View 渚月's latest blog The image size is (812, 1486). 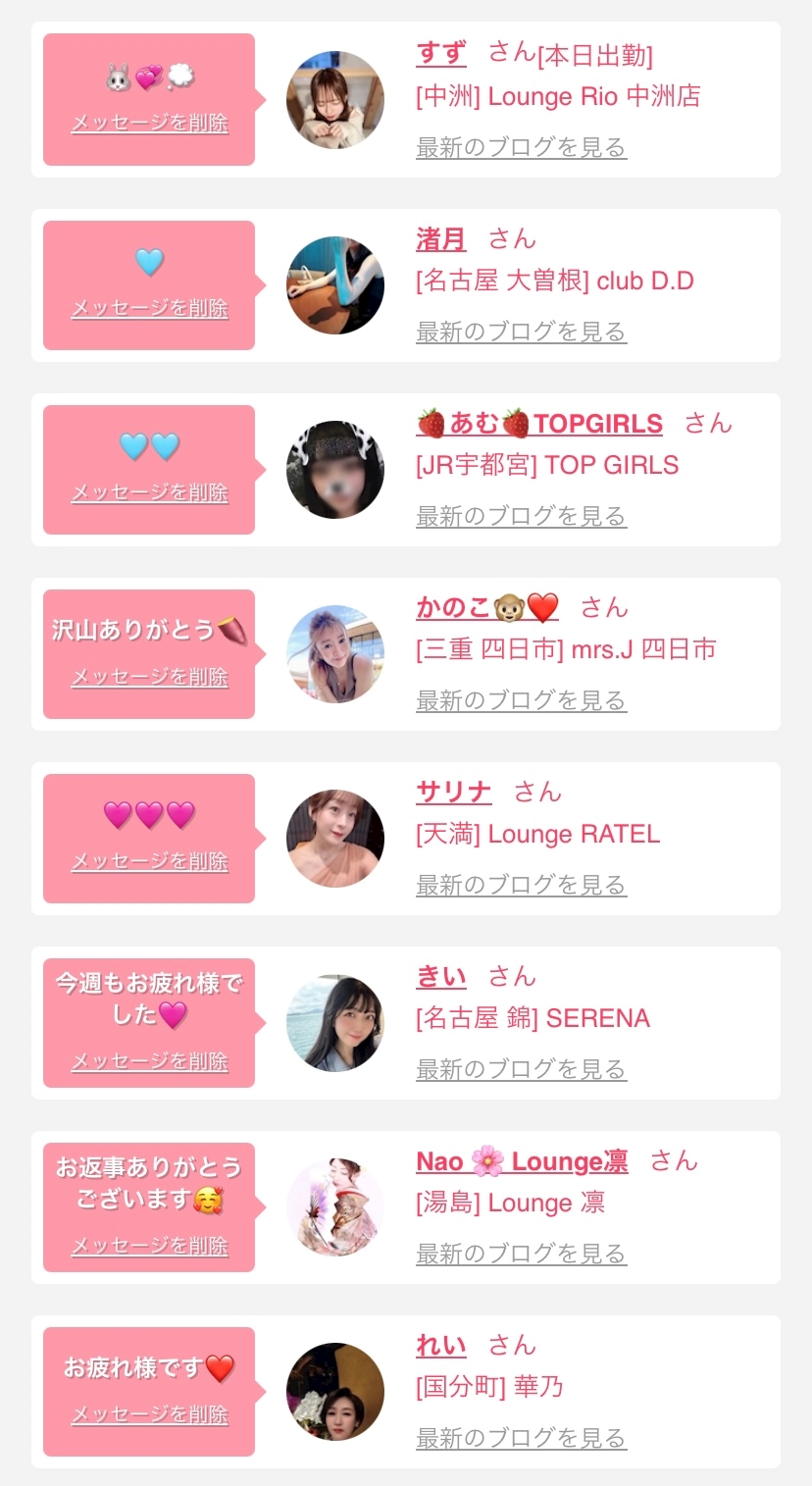coord(521,332)
